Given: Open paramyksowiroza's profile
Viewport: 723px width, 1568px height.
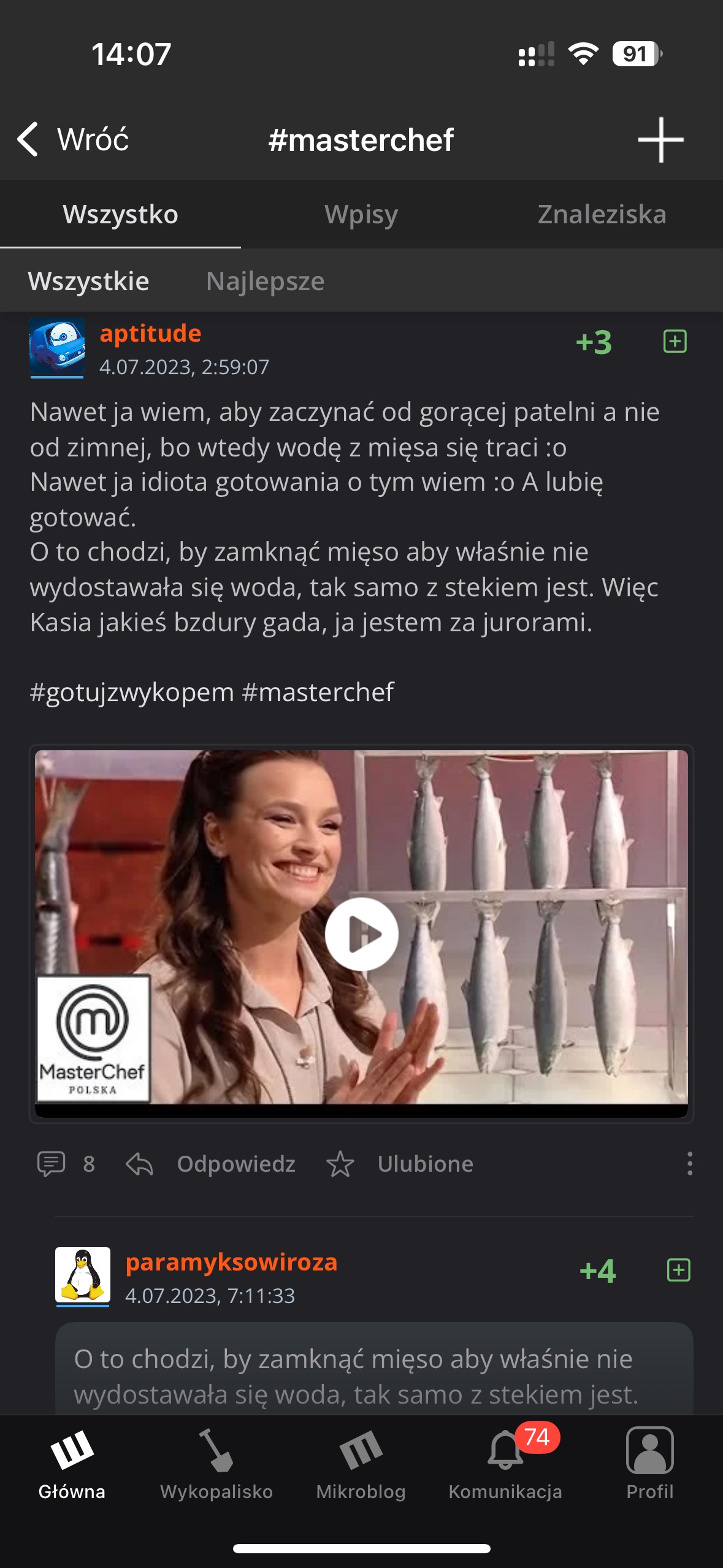Looking at the screenshot, I should pos(231,1262).
